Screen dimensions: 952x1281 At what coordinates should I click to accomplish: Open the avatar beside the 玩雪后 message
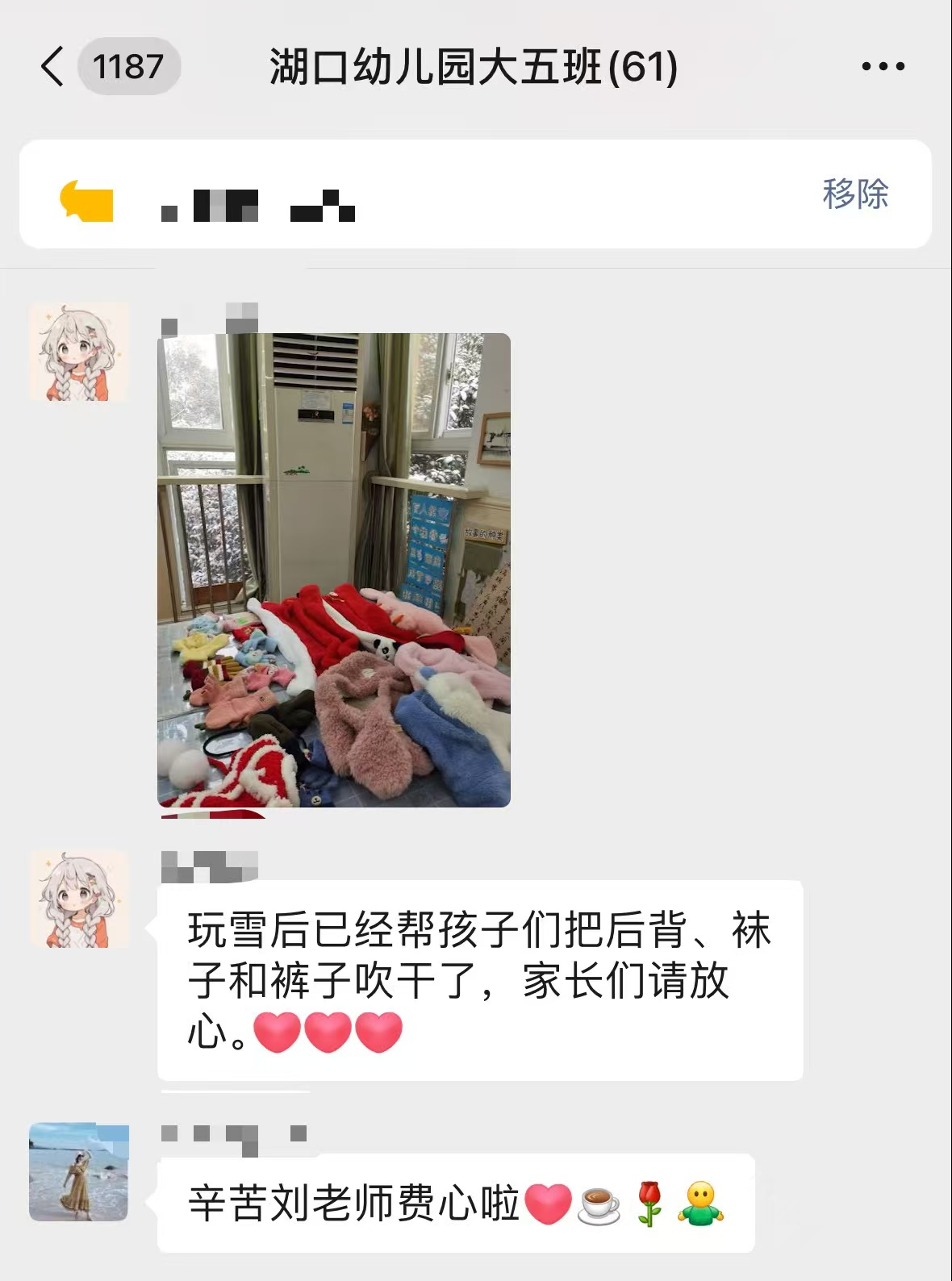pos(79,899)
